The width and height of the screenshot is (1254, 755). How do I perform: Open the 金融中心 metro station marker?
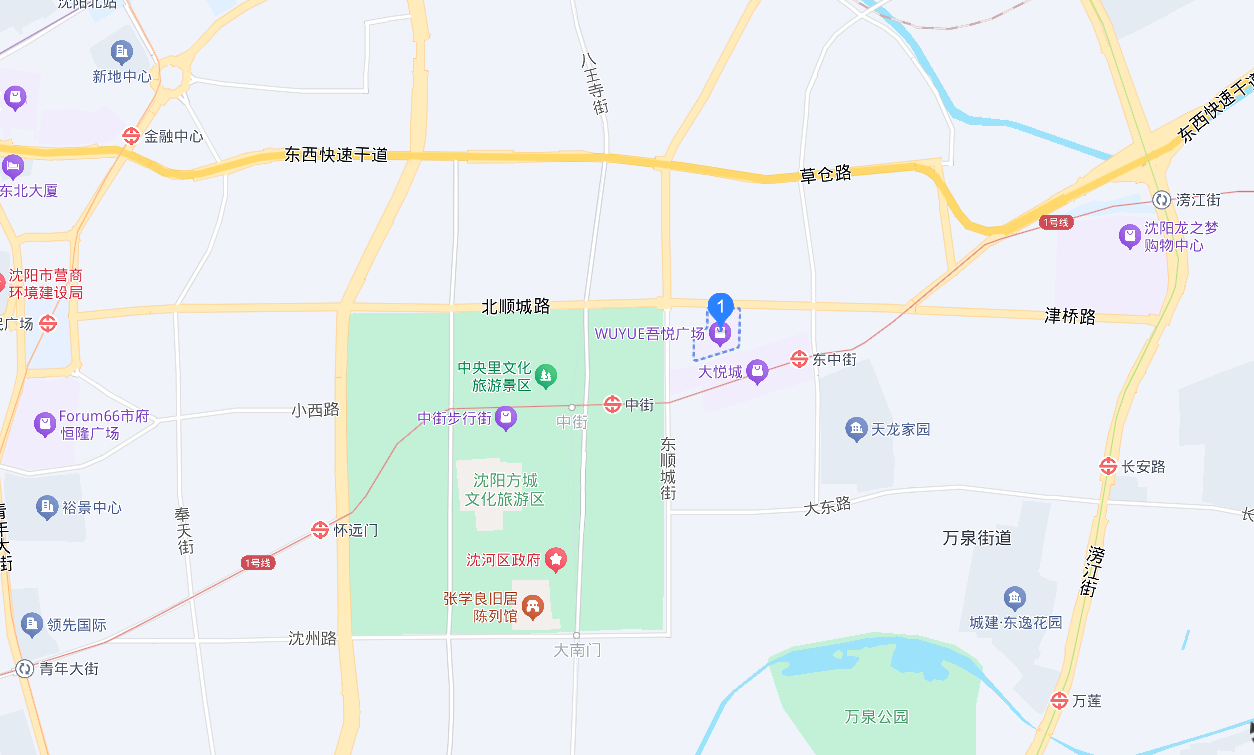coord(131,136)
